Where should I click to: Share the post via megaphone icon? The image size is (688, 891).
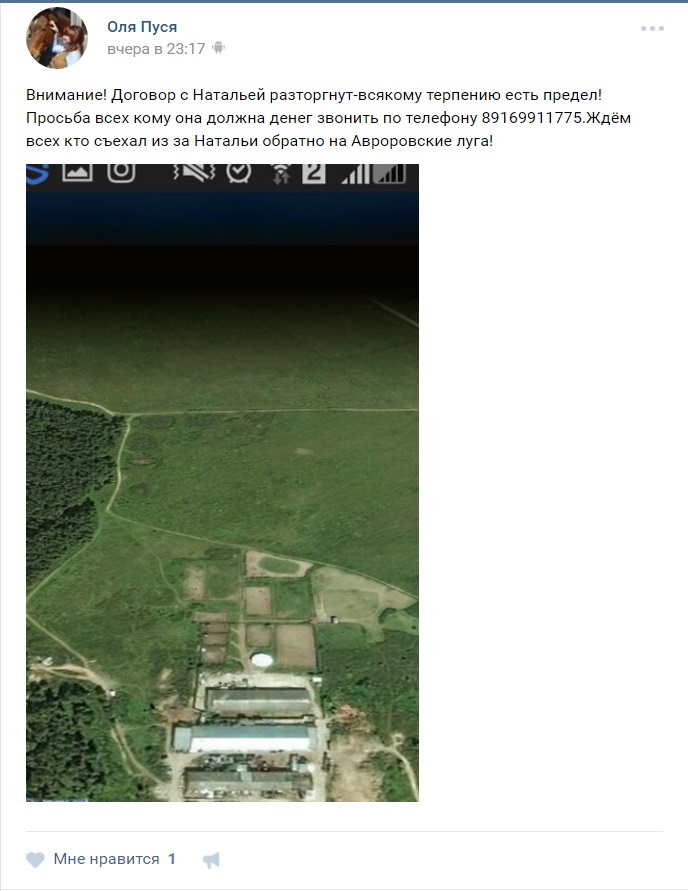211,860
